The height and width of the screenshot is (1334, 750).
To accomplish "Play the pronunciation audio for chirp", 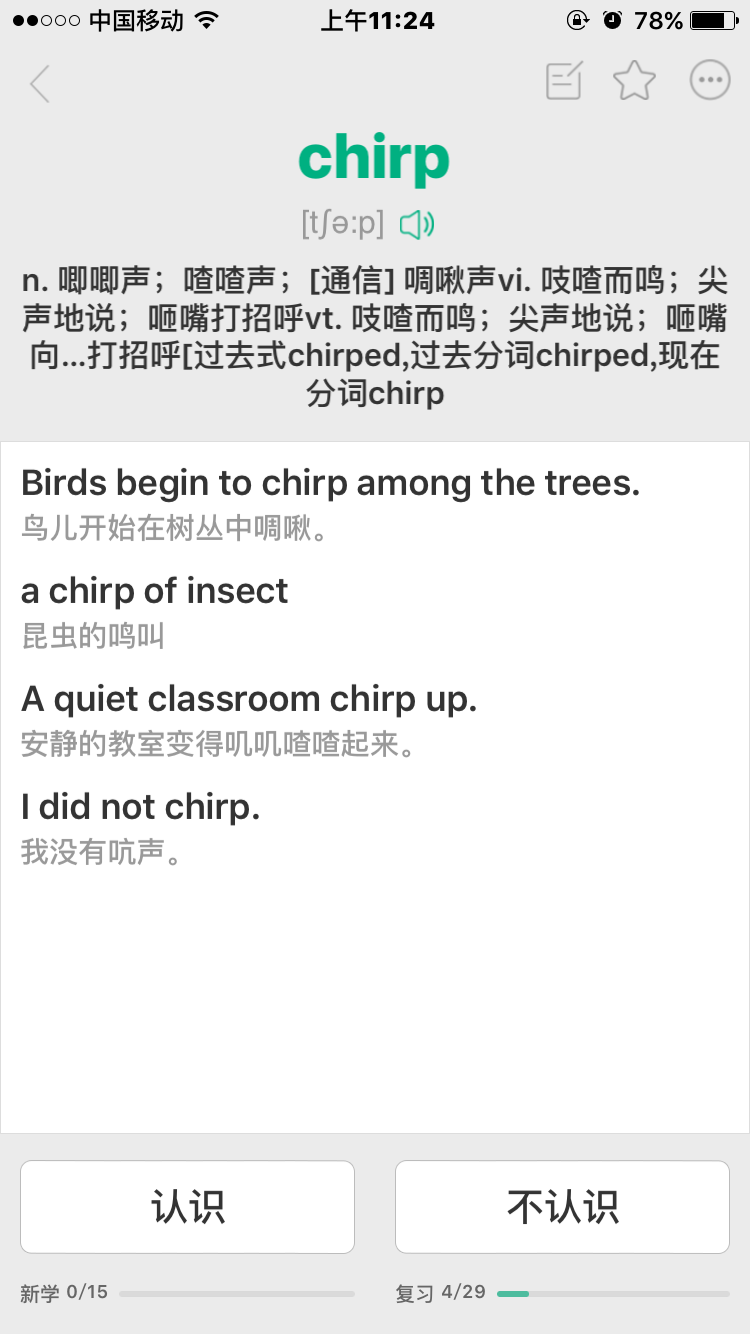I will 416,225.
